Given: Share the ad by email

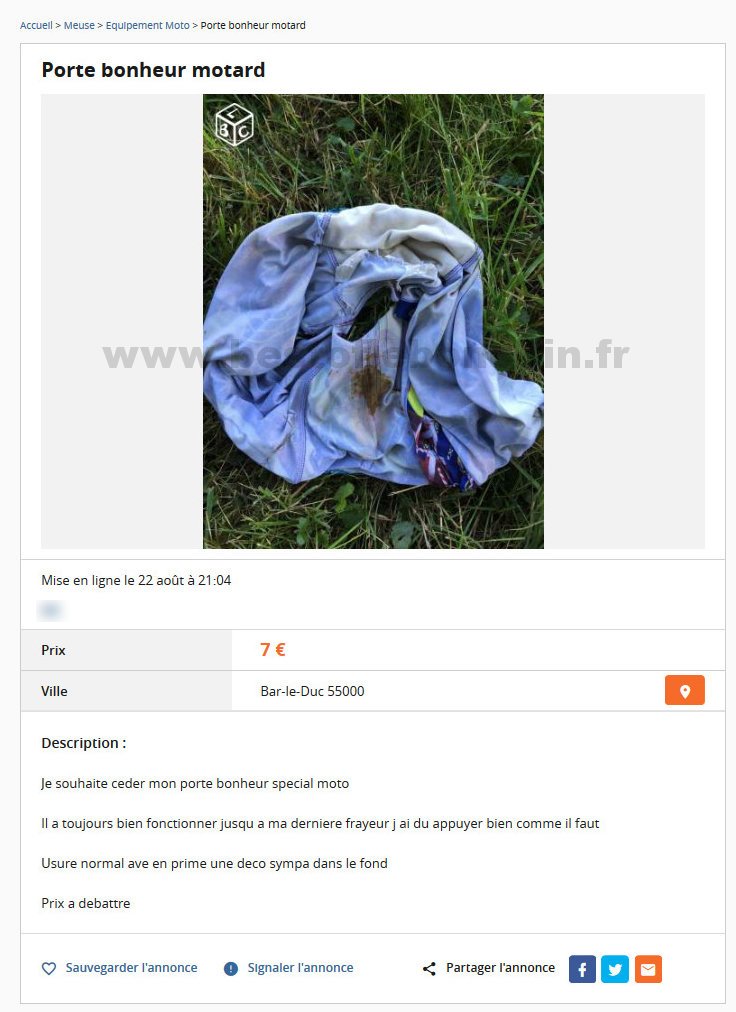Looking at the screenshot, I should click(648, 969).
